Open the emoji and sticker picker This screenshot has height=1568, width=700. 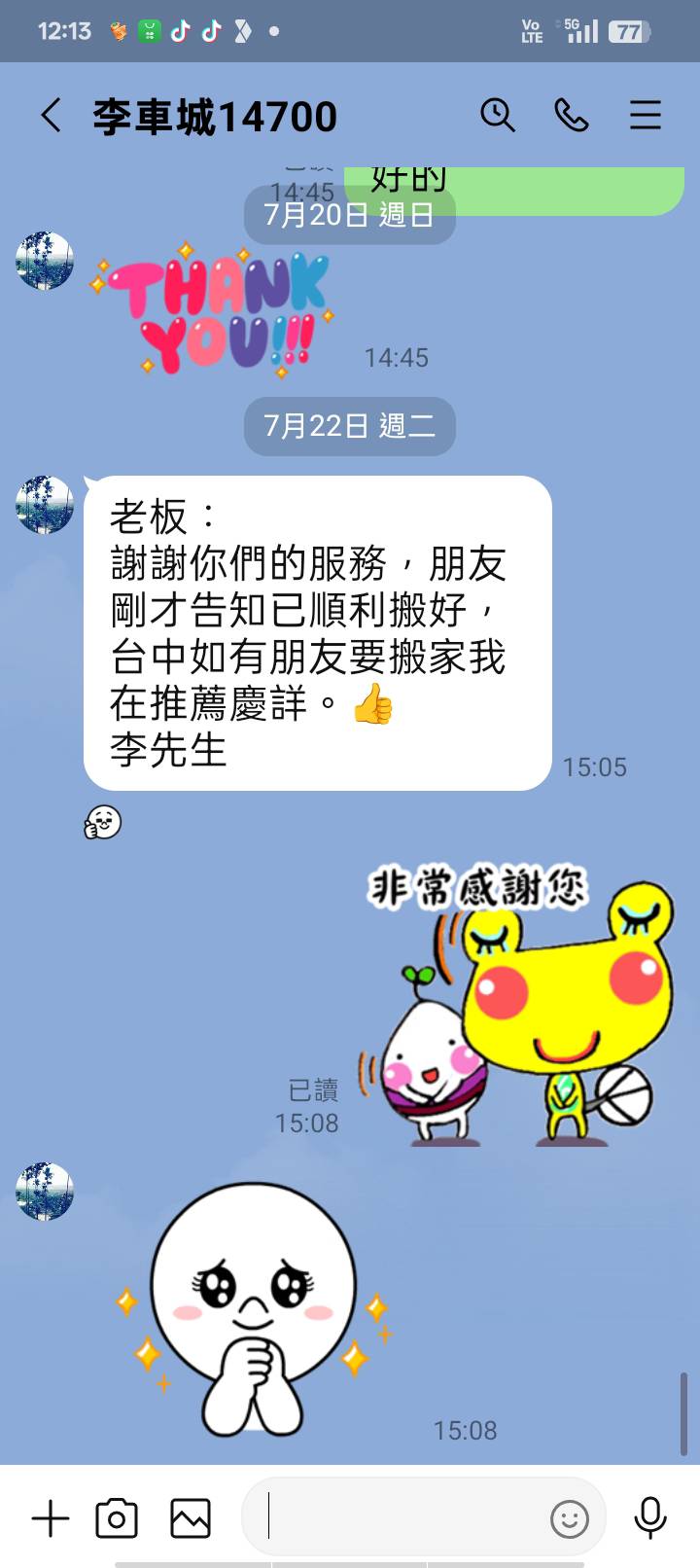coord(569,1518)
